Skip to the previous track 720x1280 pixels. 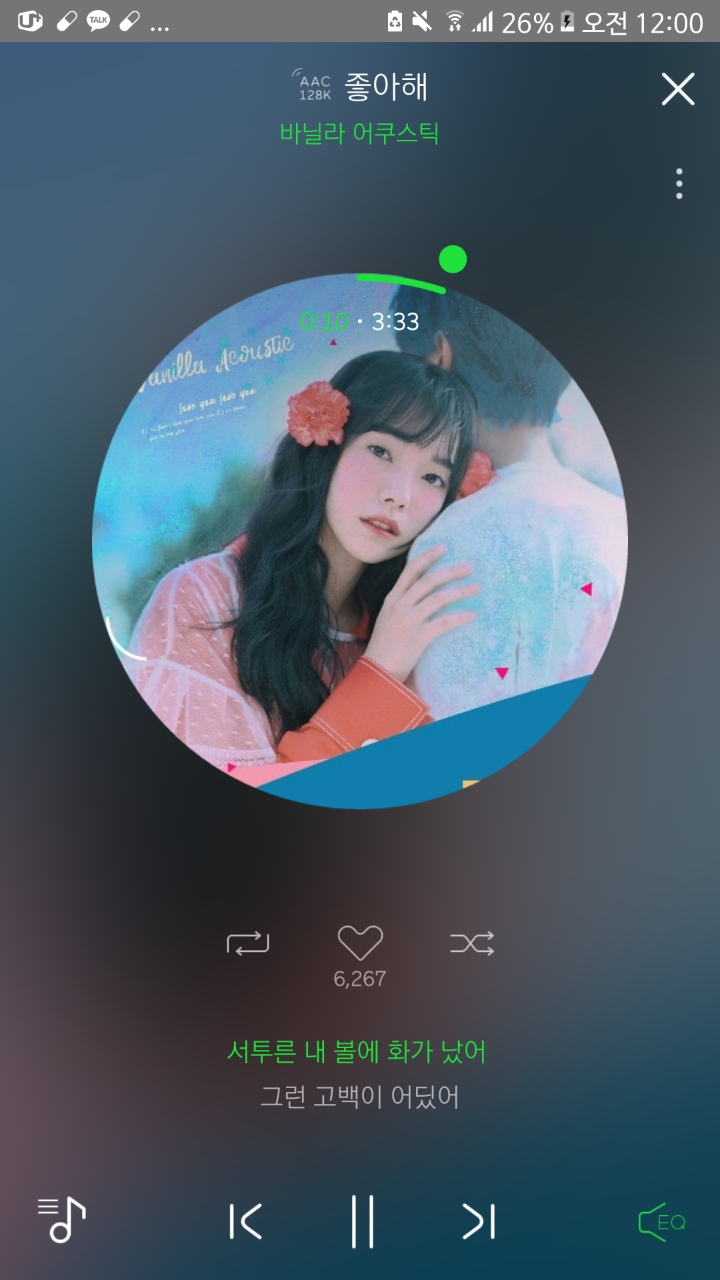point(245,1221)
